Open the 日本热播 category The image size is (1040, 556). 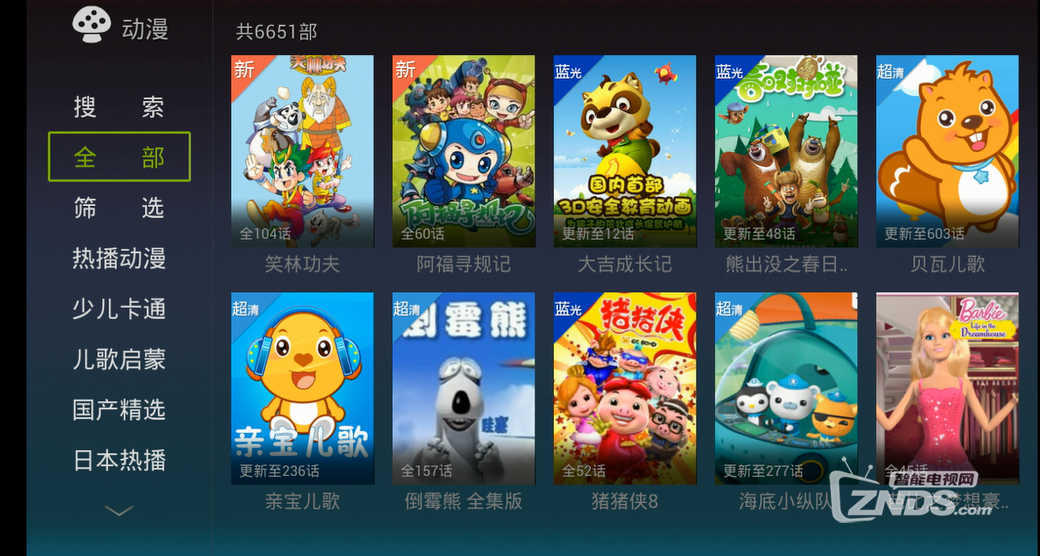click(119, 460)
